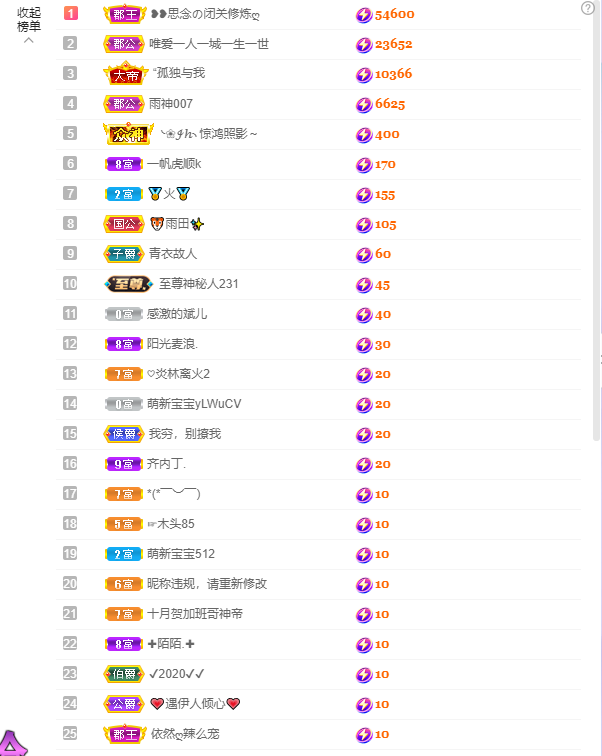
Task: Open user 萌新宝宝yLWuCV
Action: [194, 404]
